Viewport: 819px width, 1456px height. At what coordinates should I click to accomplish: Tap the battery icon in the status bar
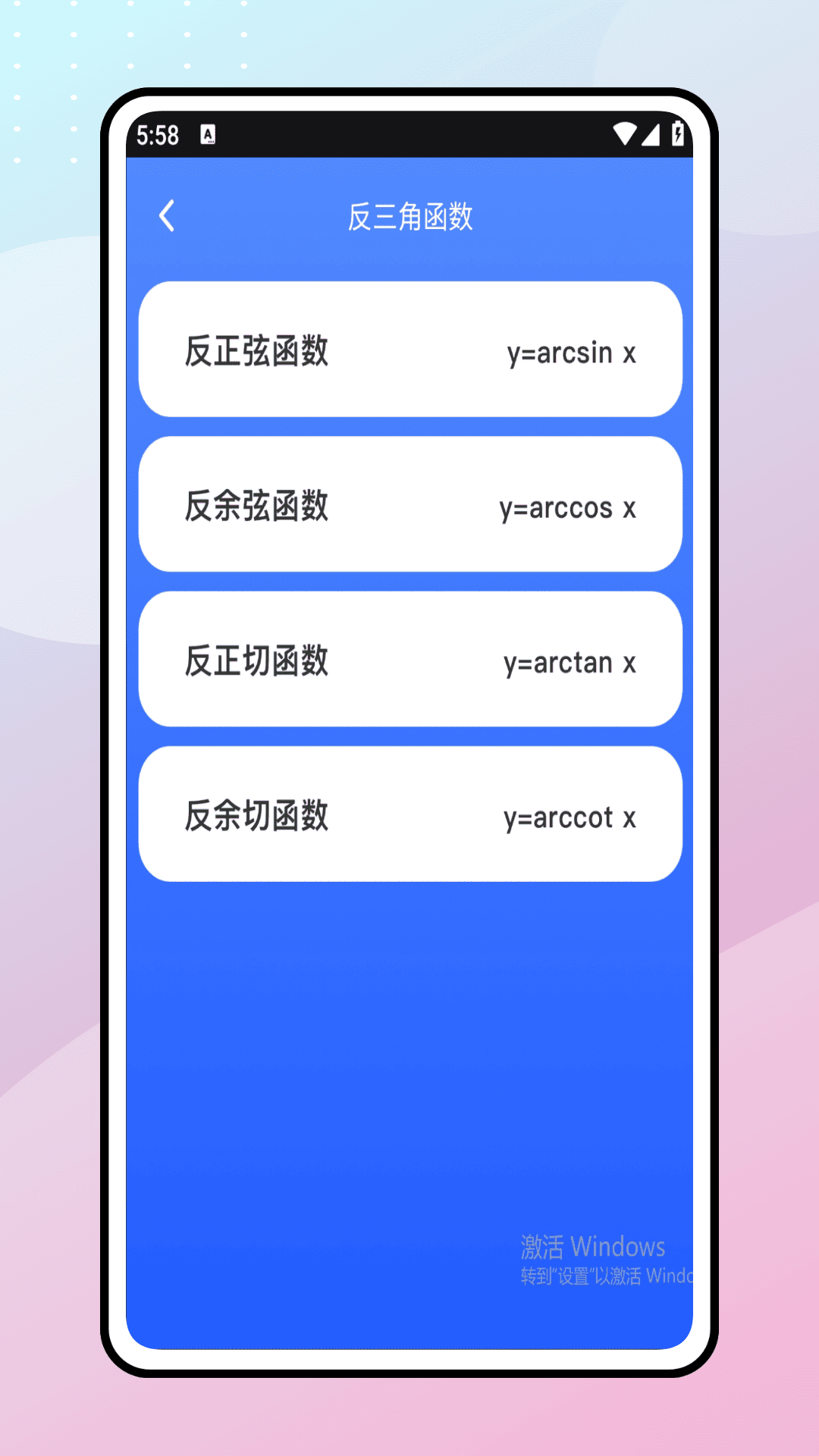pyautogui.click(x=677, y=133)
